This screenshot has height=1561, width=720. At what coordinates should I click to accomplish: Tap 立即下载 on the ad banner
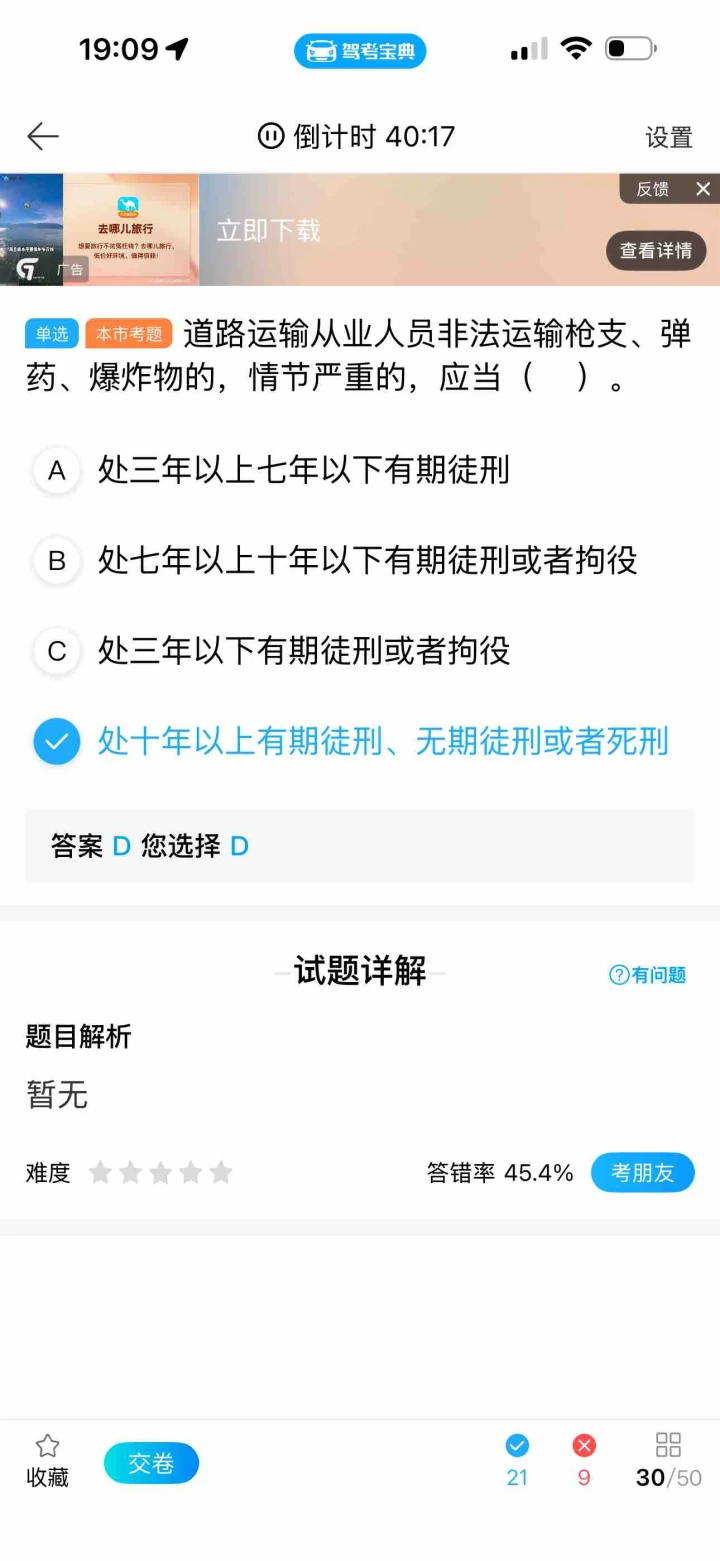point(269,231)
